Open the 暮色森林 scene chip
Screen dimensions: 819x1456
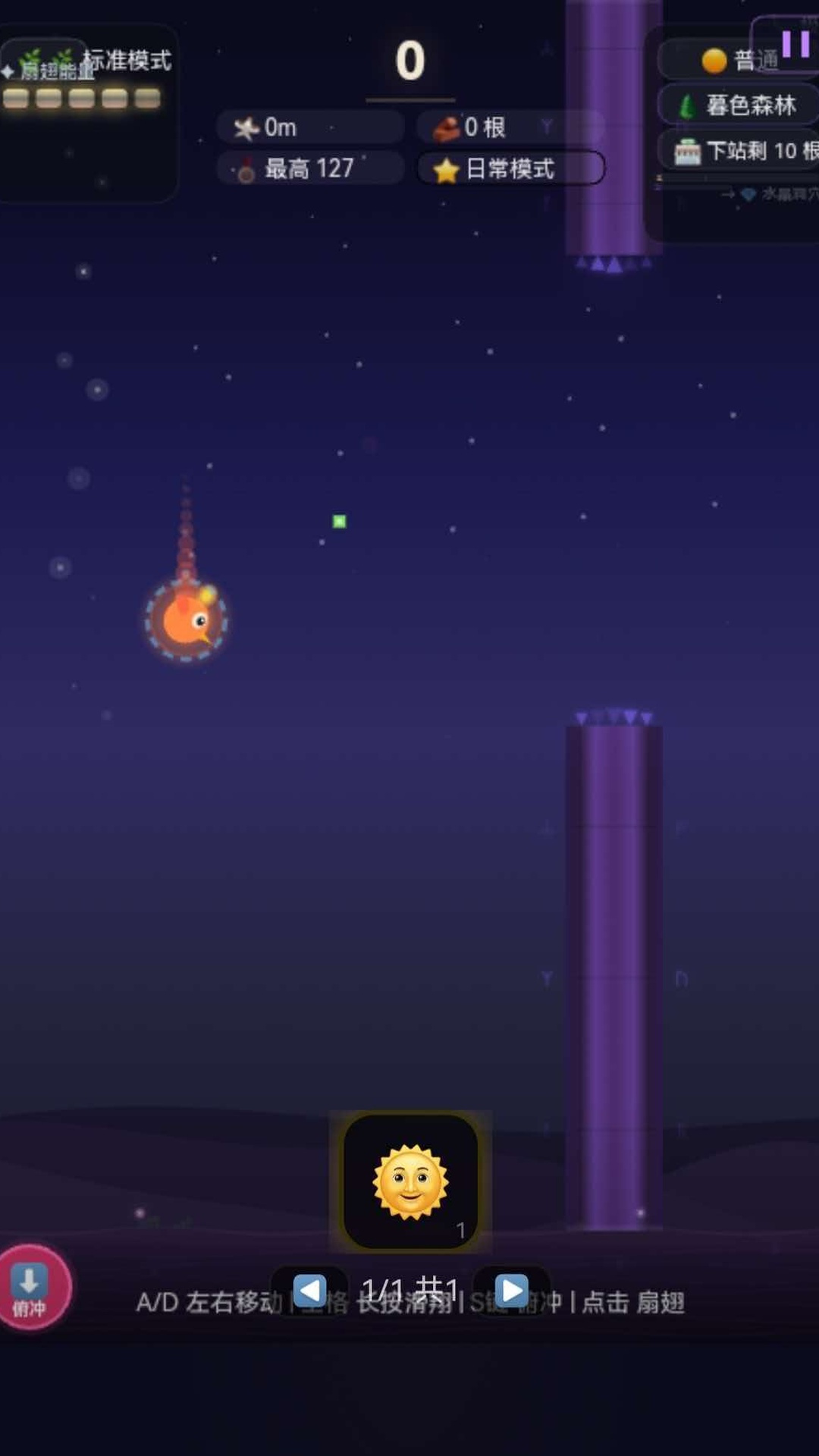coord(739,105)
